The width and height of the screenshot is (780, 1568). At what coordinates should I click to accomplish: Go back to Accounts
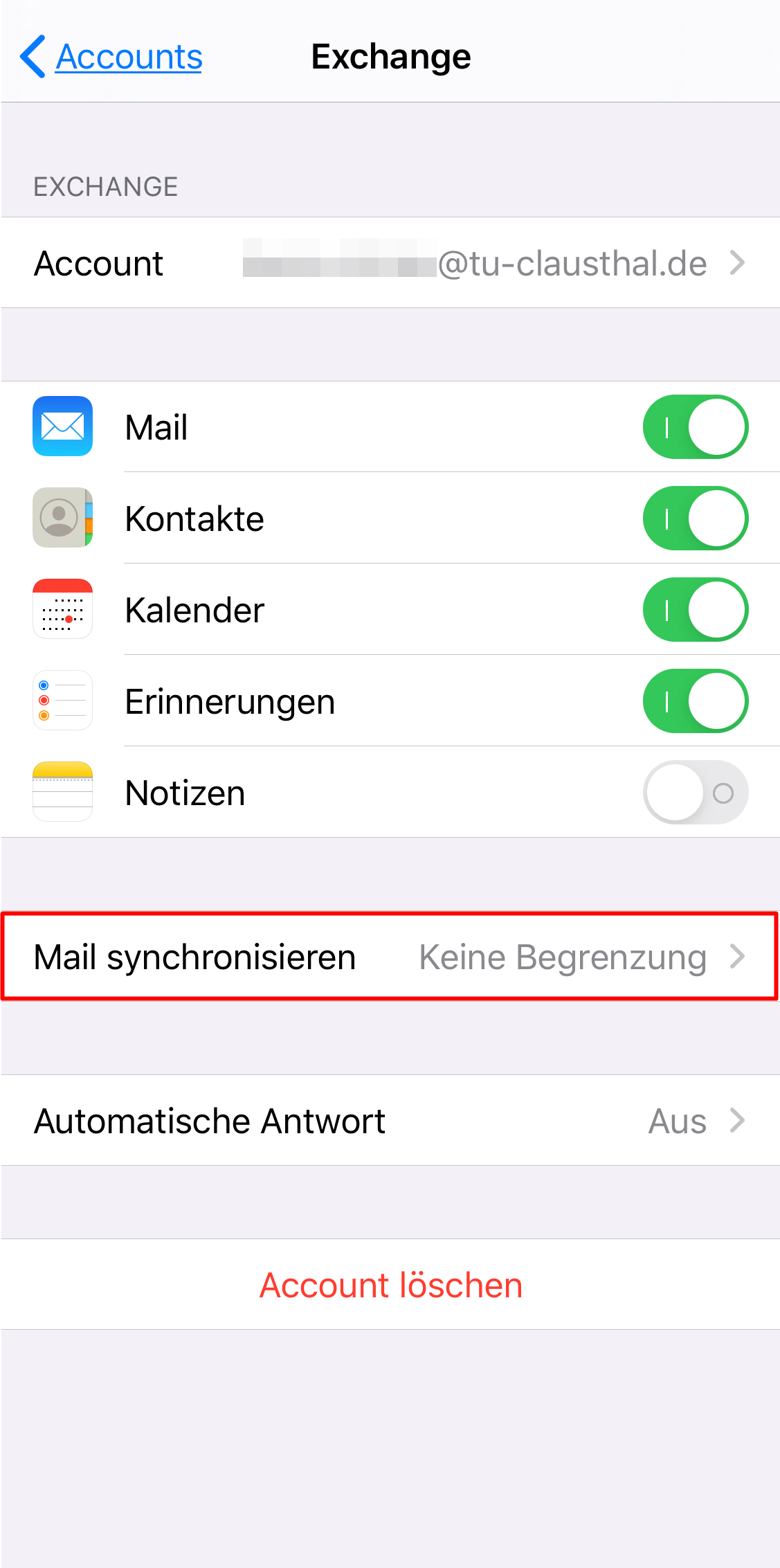(111, 57)
